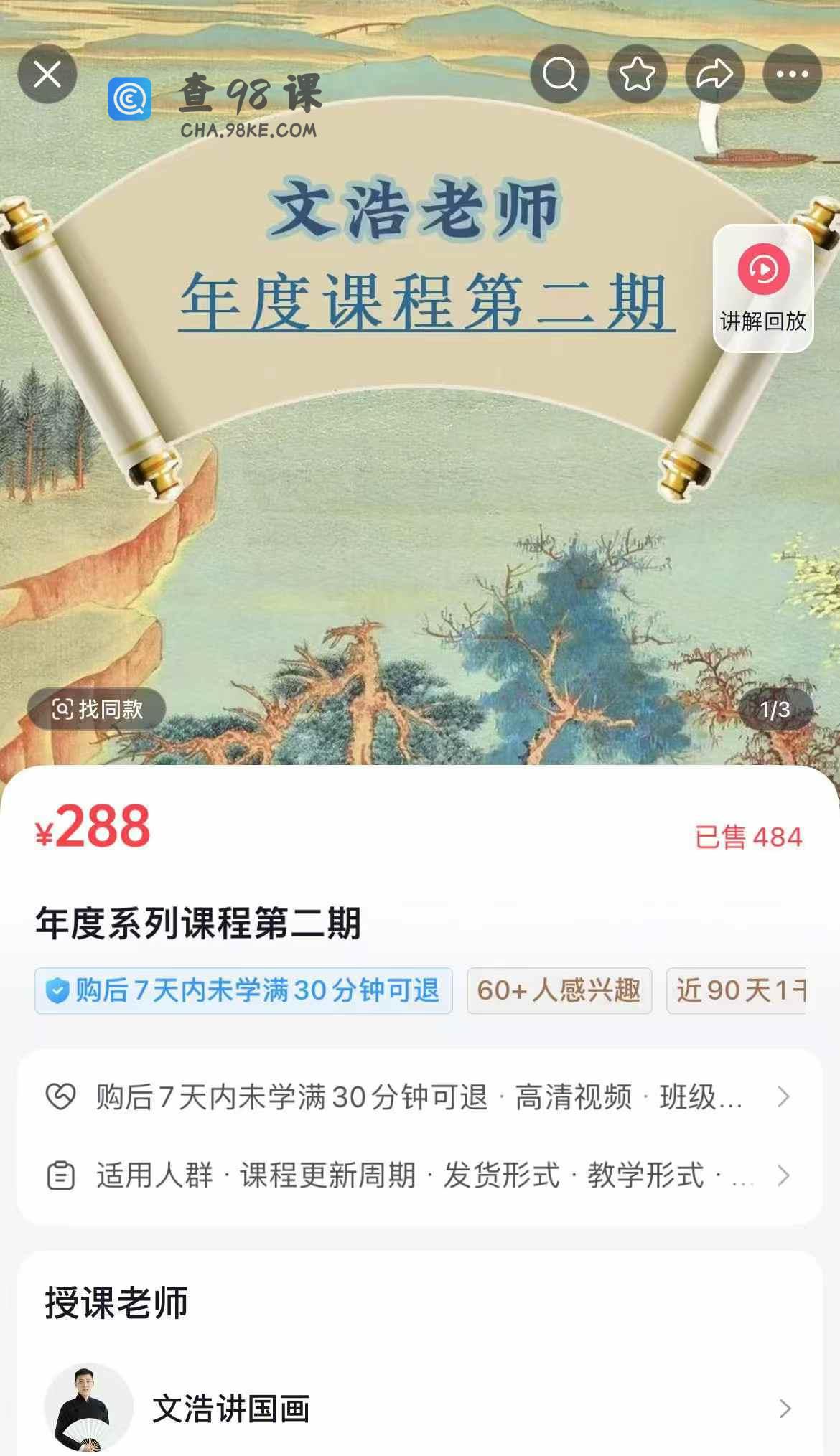Tap 找同款 to find similar items

click(x=97, y=710)
